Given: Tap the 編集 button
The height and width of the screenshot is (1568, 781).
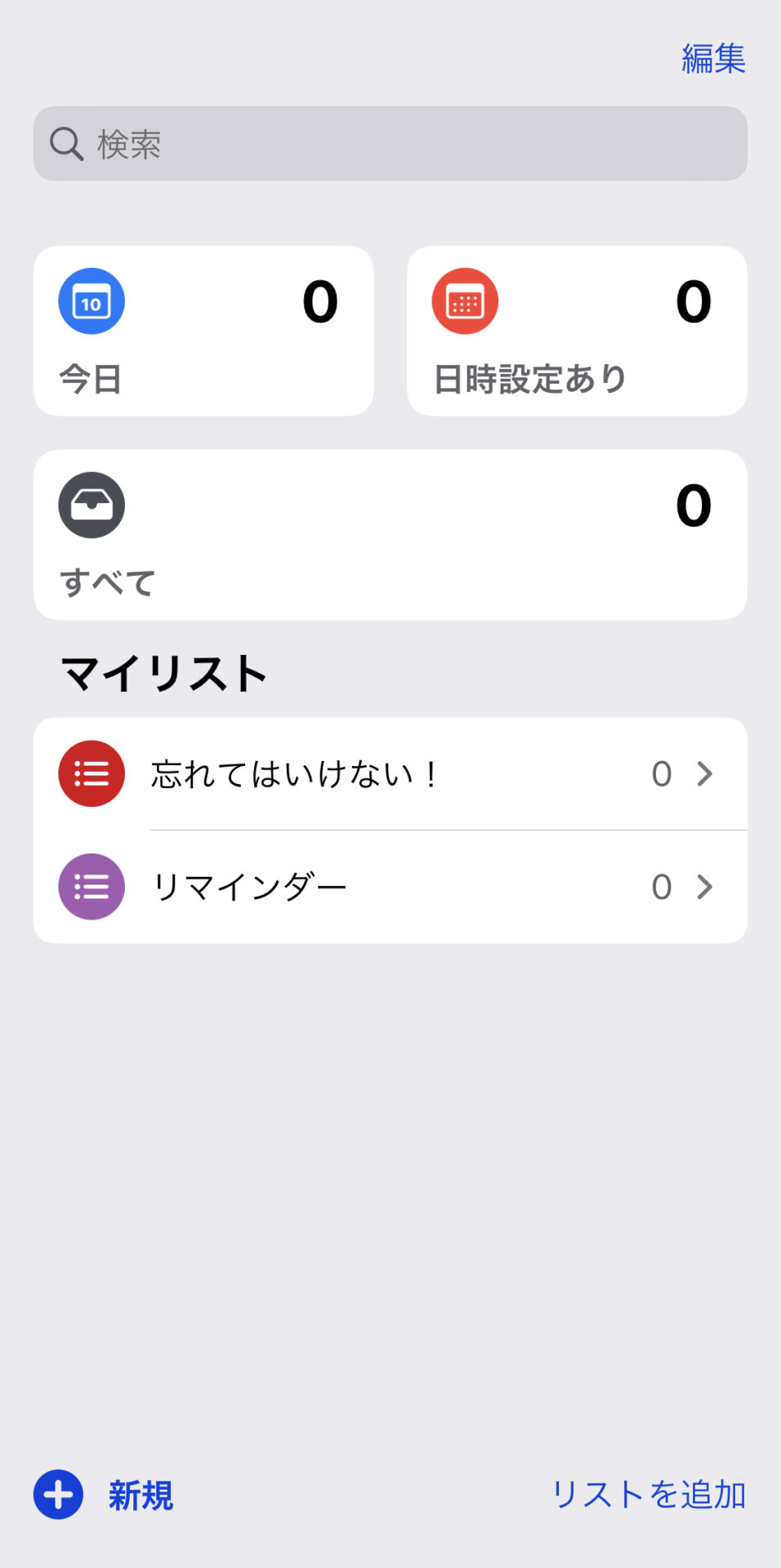Looking at the screenshot, I should [713, 59].
